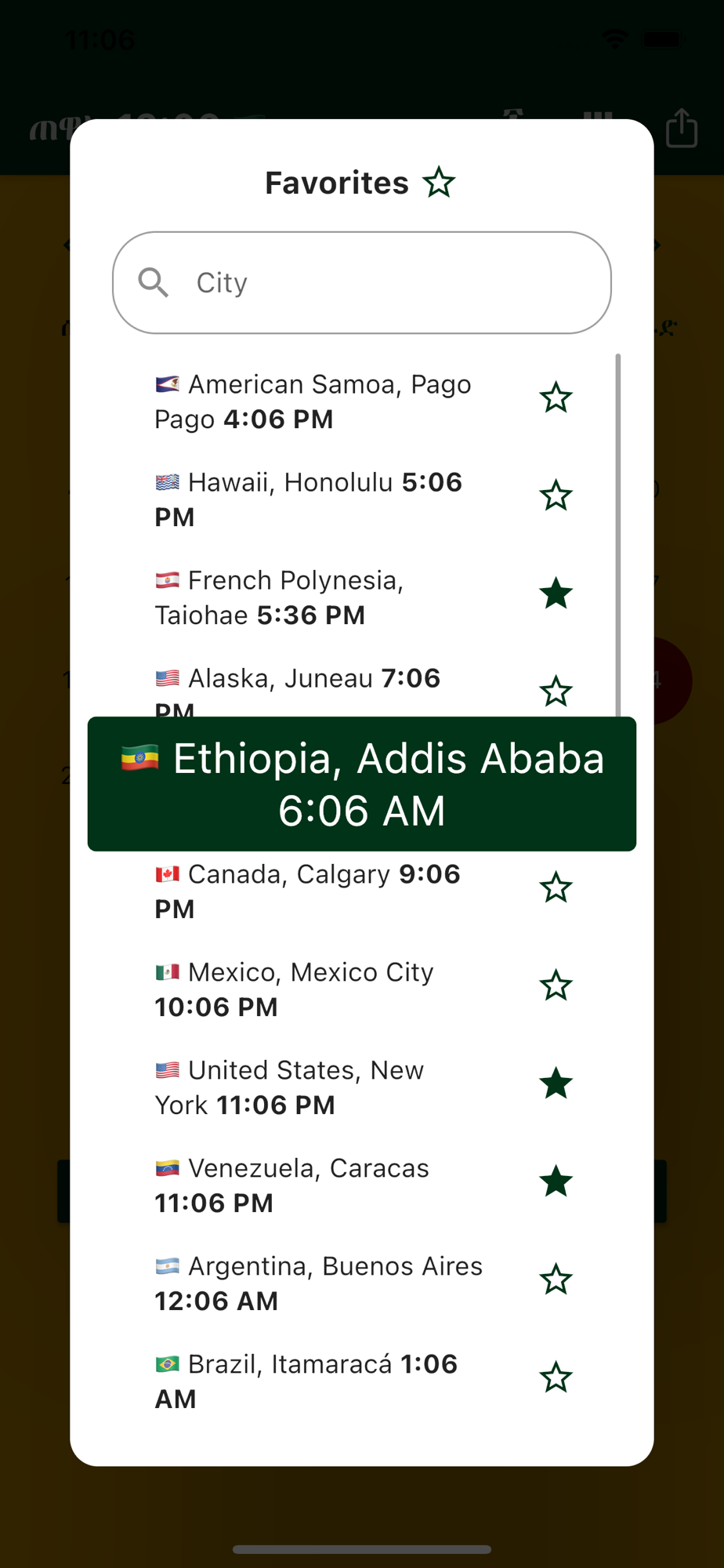The width and height of the screenshot is (724, 1568).
Task: Star Canada, Calgary as favorite
Action: pyautogui.click(x=556, y=888)
